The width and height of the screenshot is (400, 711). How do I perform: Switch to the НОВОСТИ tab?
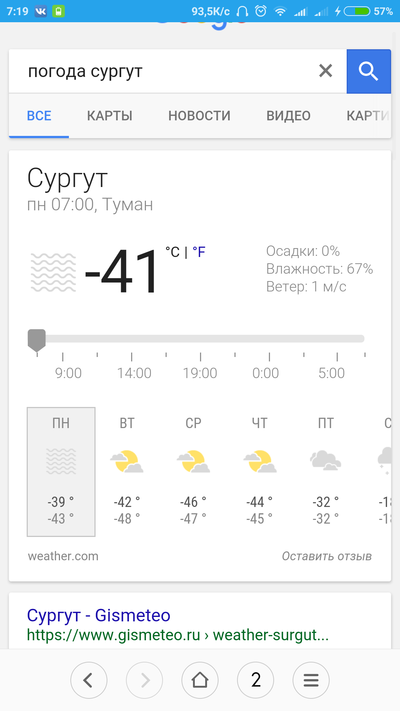(200, 116)
